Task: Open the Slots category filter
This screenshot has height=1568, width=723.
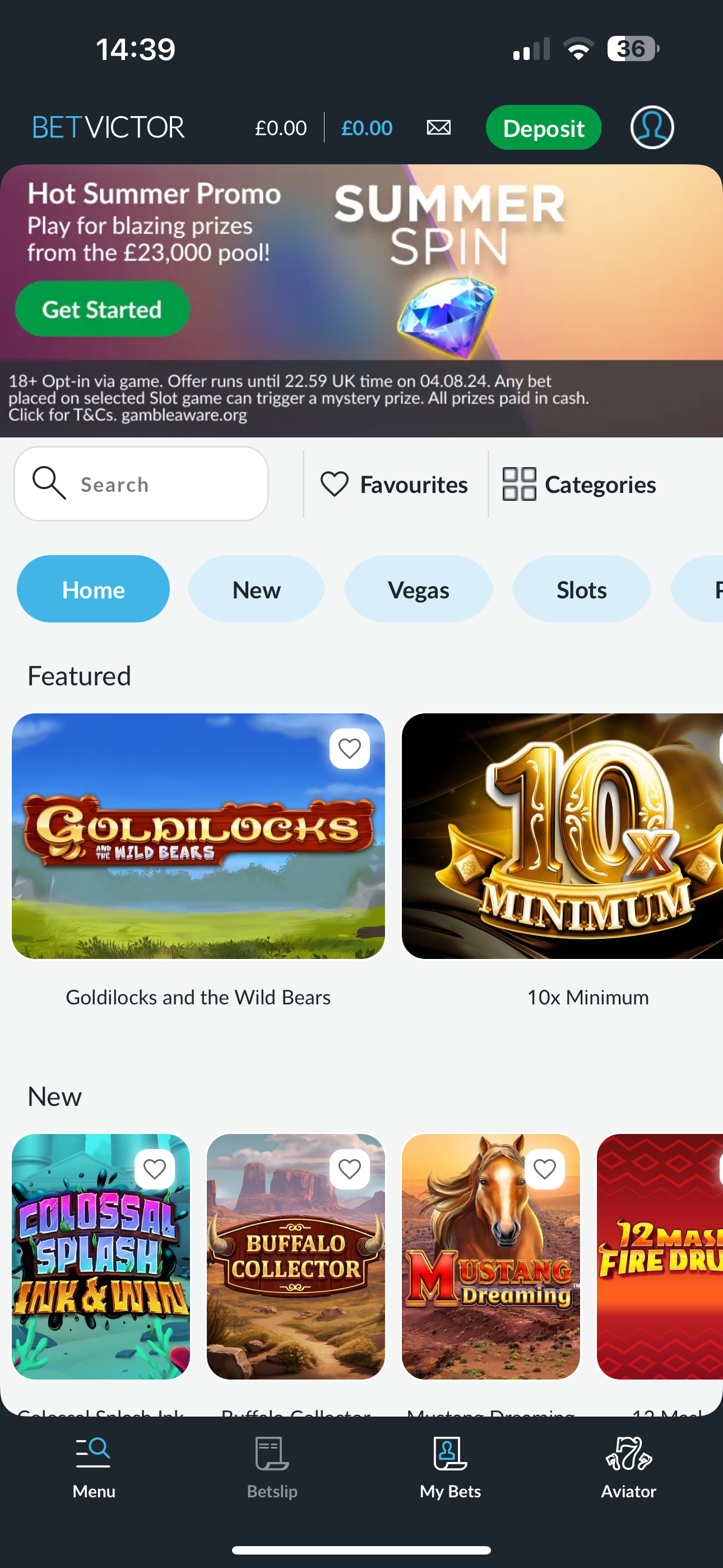Action: 581,589
